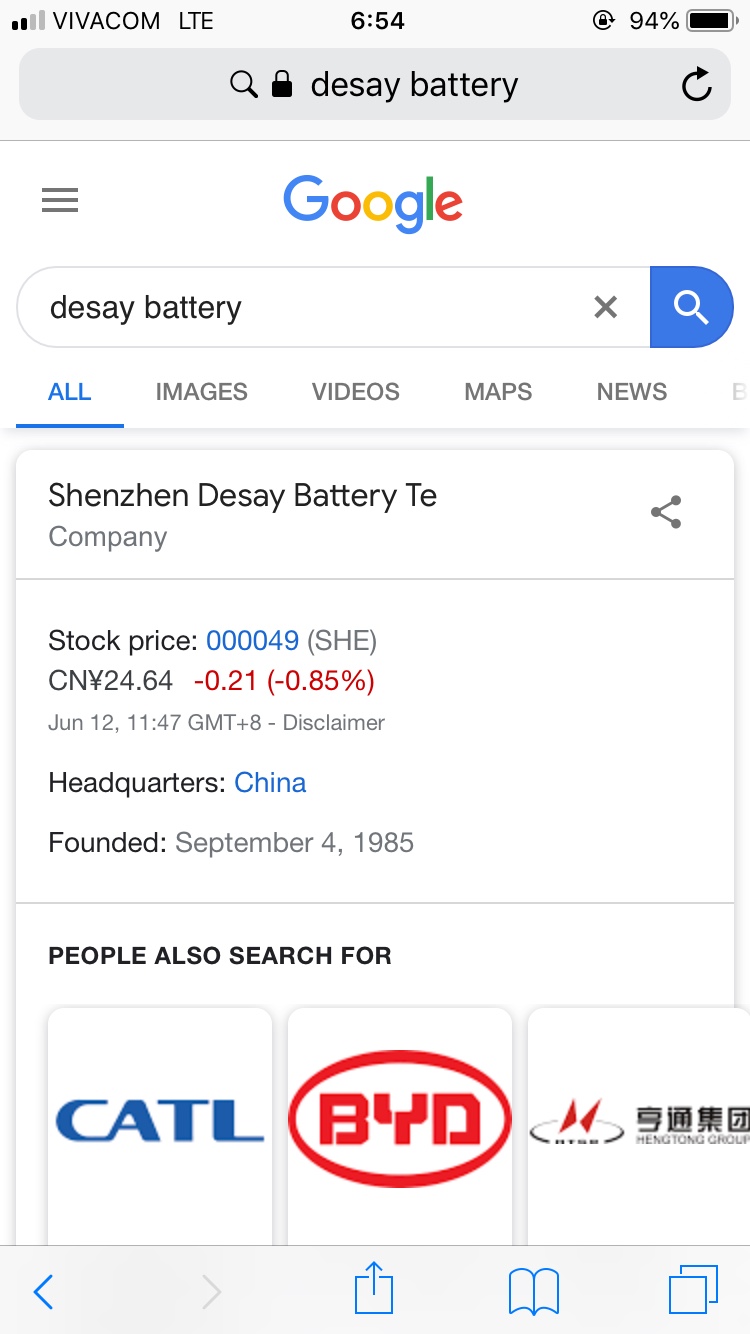Reload the page in Safari
The image size is (750, 1334).
[697, 85]
